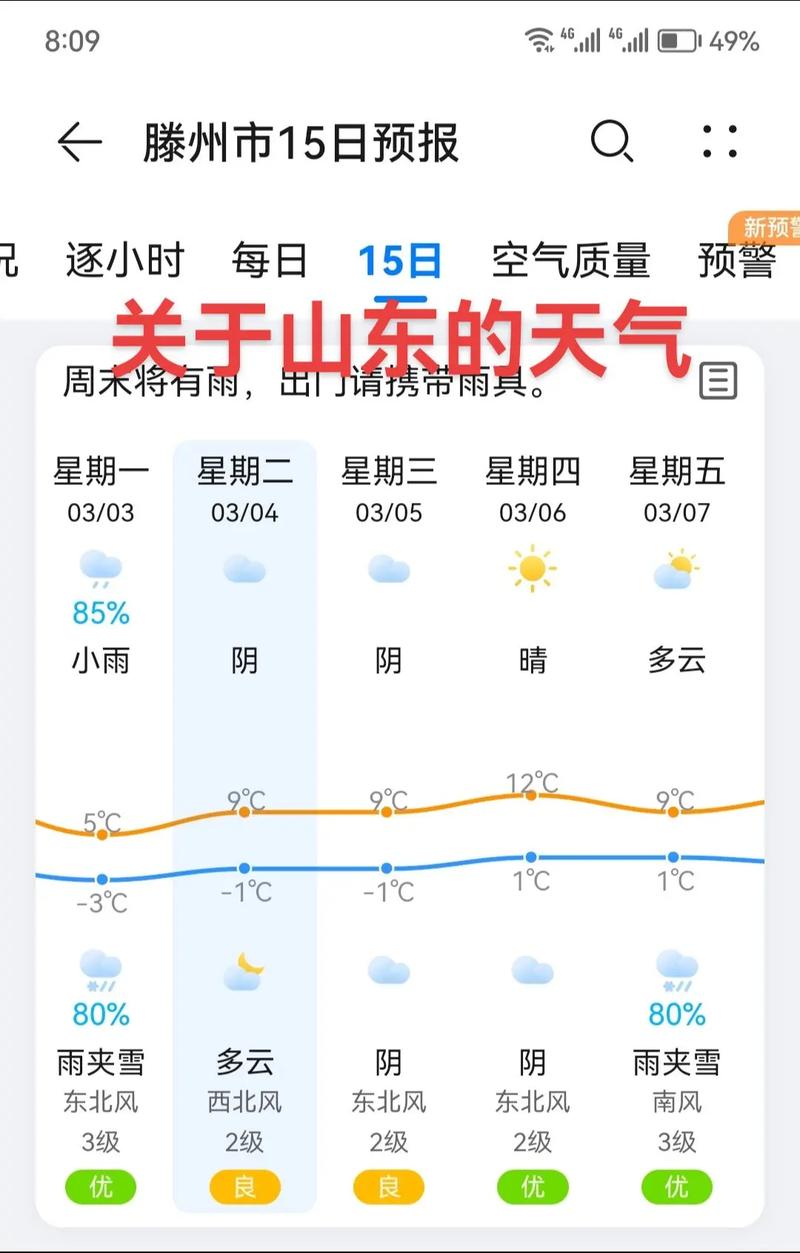Switch to the 空气质量 tab

click(x=570, y=261)
